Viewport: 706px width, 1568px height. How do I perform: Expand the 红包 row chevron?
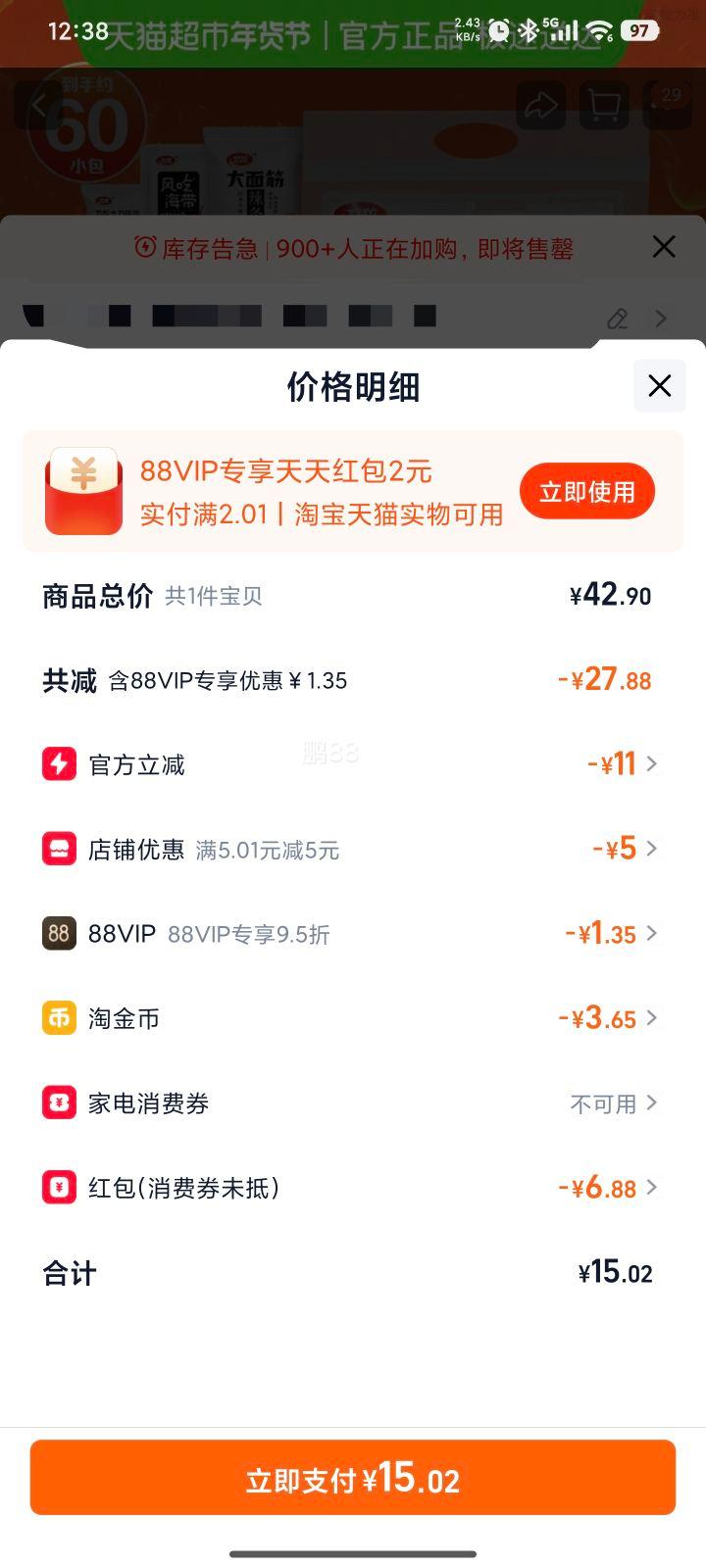pos(652,1187)
